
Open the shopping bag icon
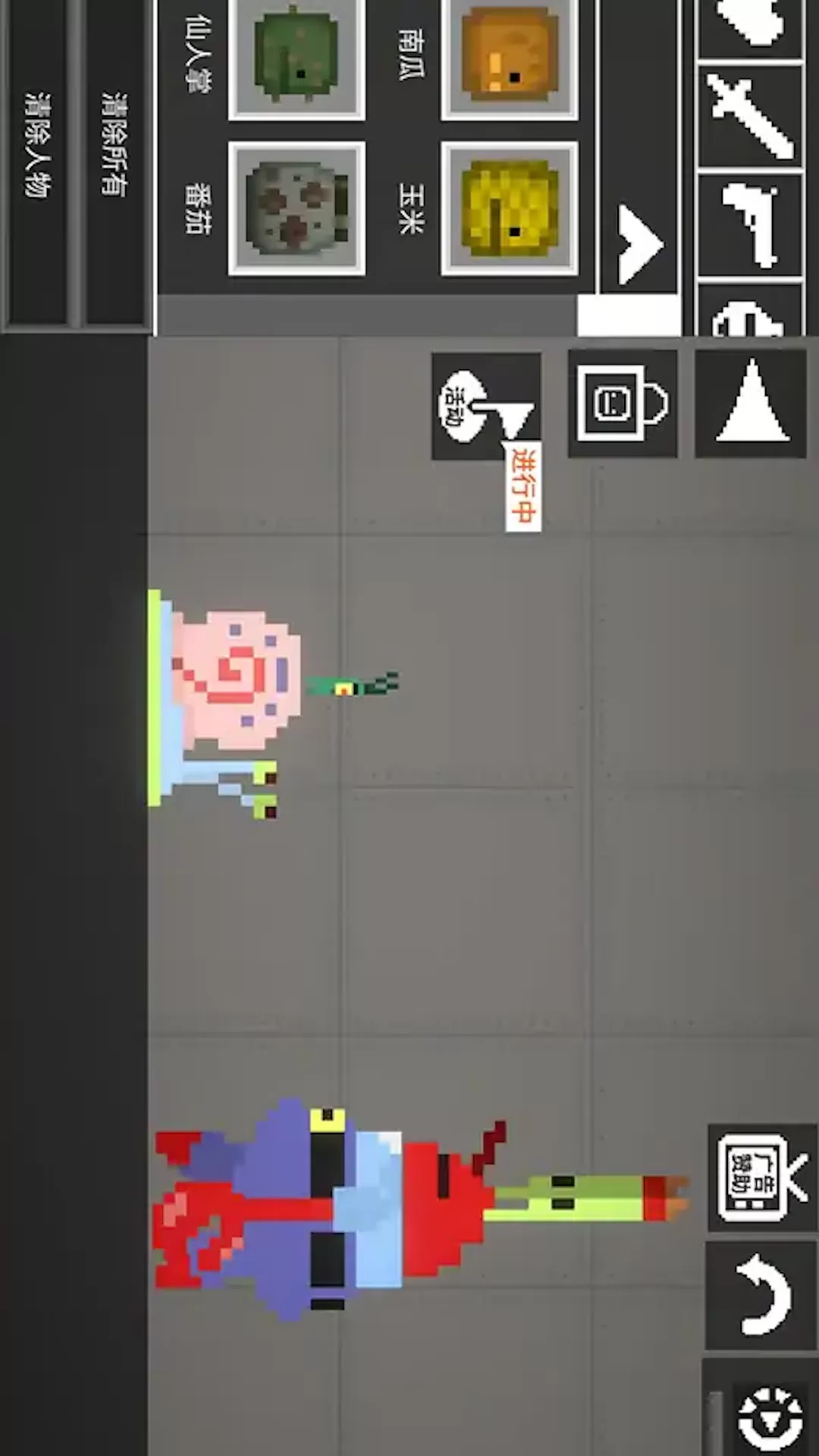click(623, 403)
